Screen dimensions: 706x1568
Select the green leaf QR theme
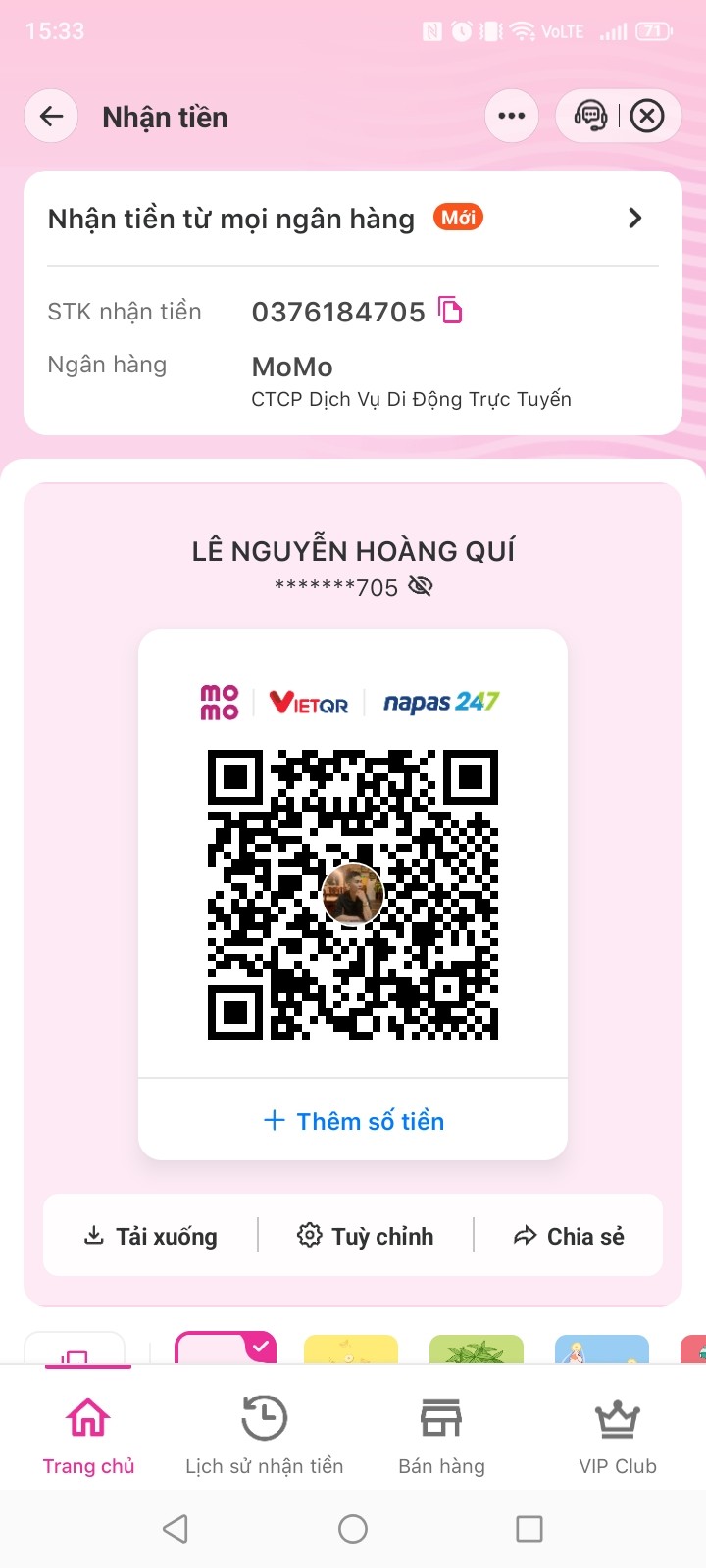coord(477,1349)
